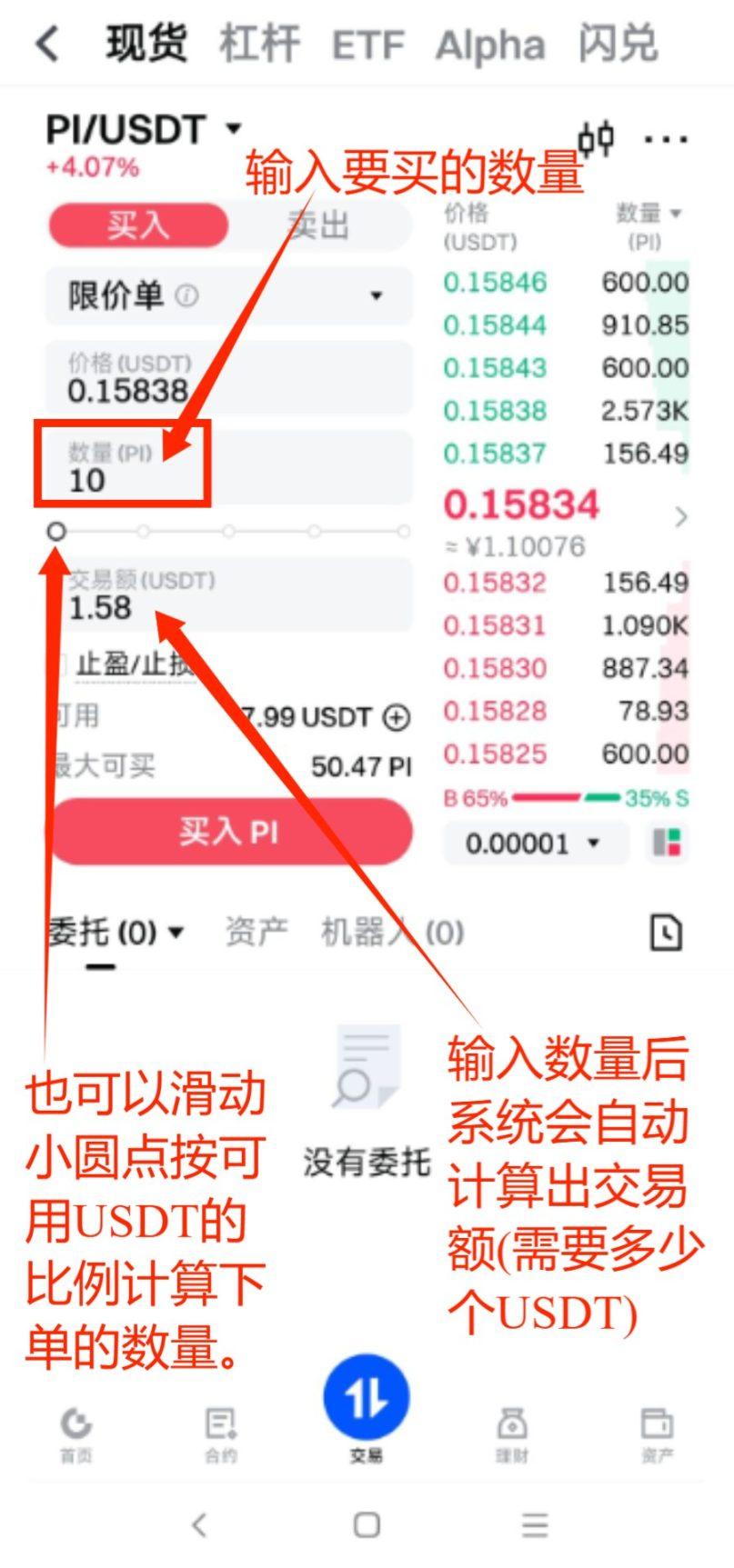Open the three-dot overflow menu
The height and width of the screenshot is (1568, 734).
tap(665, 140)
